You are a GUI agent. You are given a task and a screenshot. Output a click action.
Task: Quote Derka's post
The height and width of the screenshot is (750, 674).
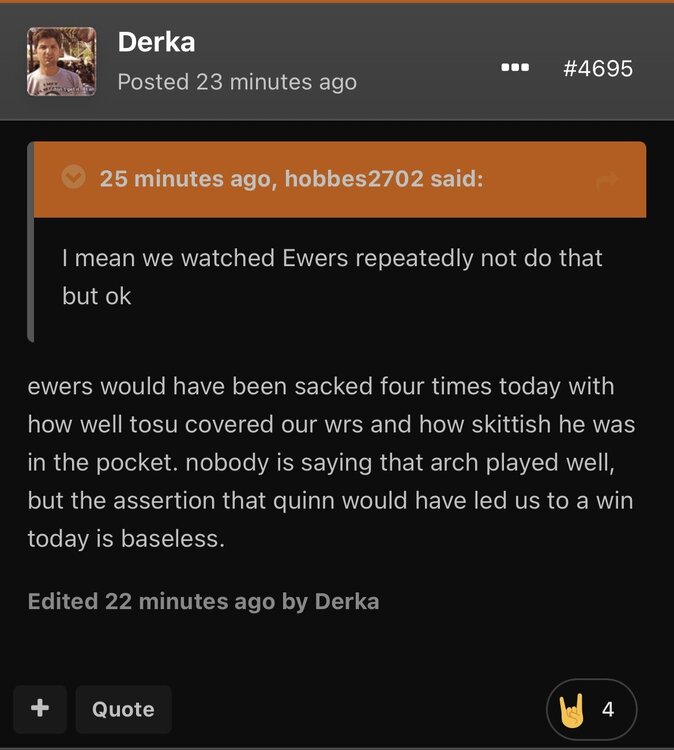click(x=123, y=709)
